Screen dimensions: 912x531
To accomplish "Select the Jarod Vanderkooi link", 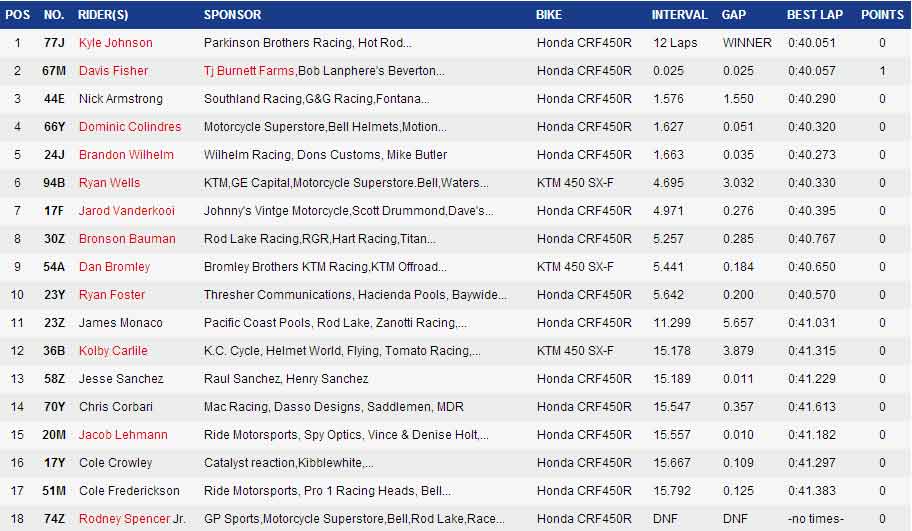I will tap(126, 211).
